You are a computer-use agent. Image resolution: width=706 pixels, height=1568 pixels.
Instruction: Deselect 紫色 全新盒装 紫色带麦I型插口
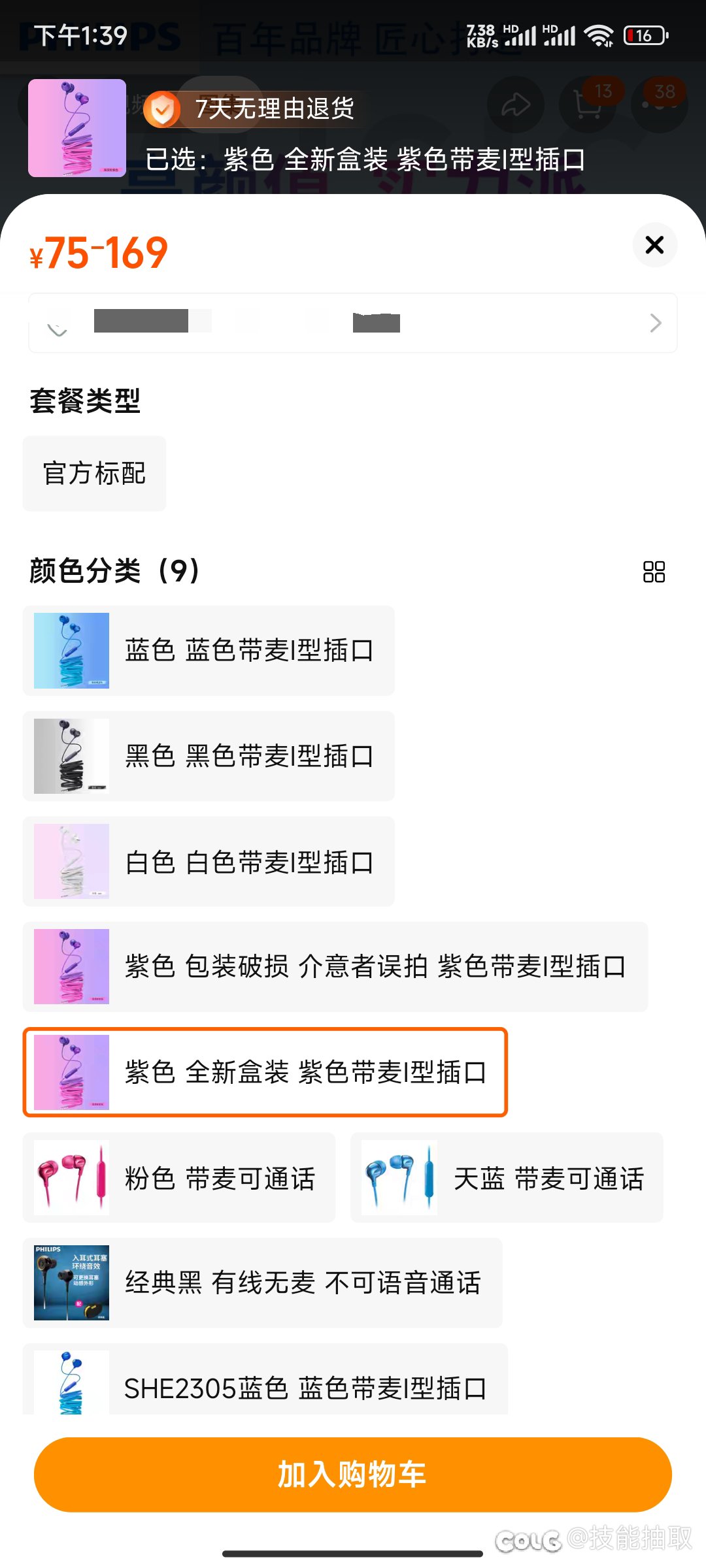pos(265,1072)
